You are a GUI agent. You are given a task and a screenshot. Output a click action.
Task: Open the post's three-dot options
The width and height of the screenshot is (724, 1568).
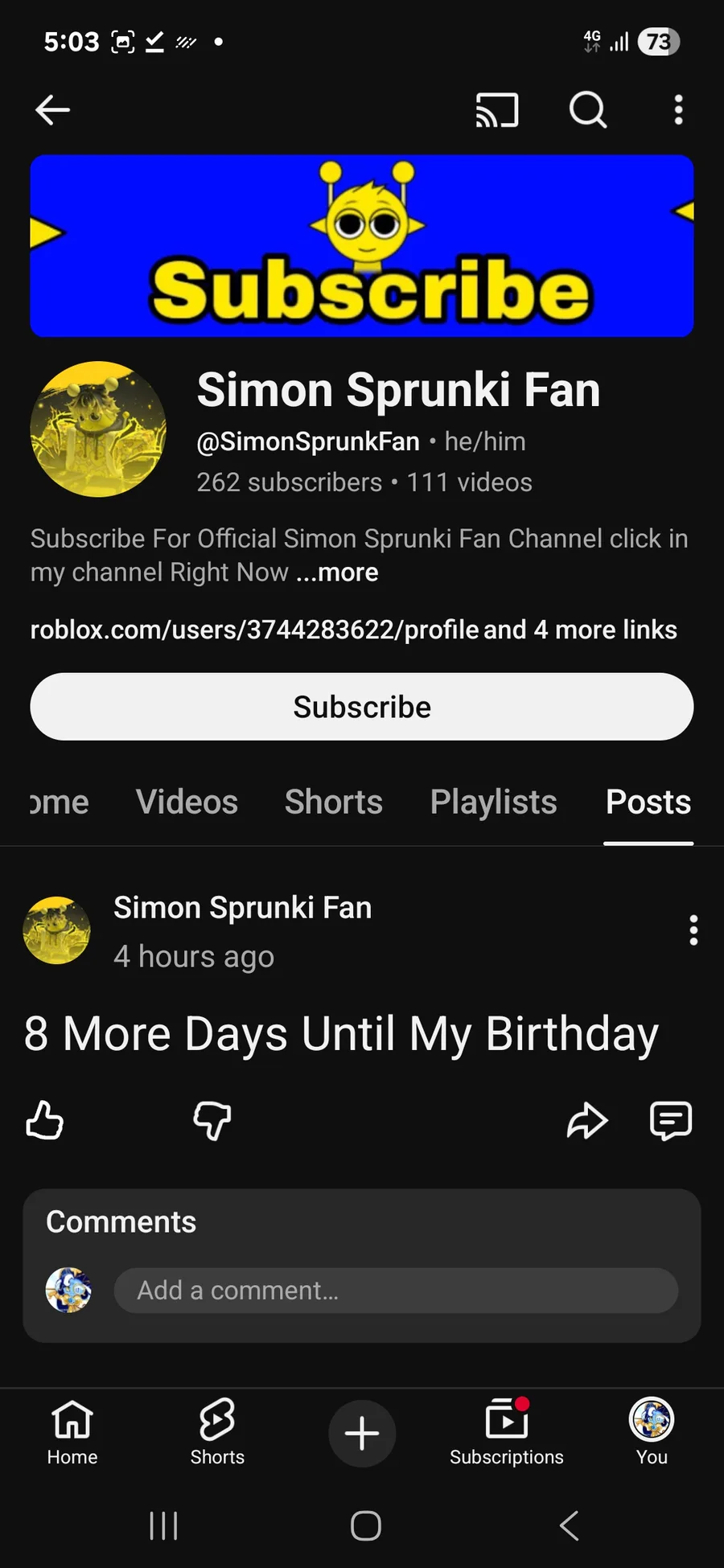click(693, 930)
